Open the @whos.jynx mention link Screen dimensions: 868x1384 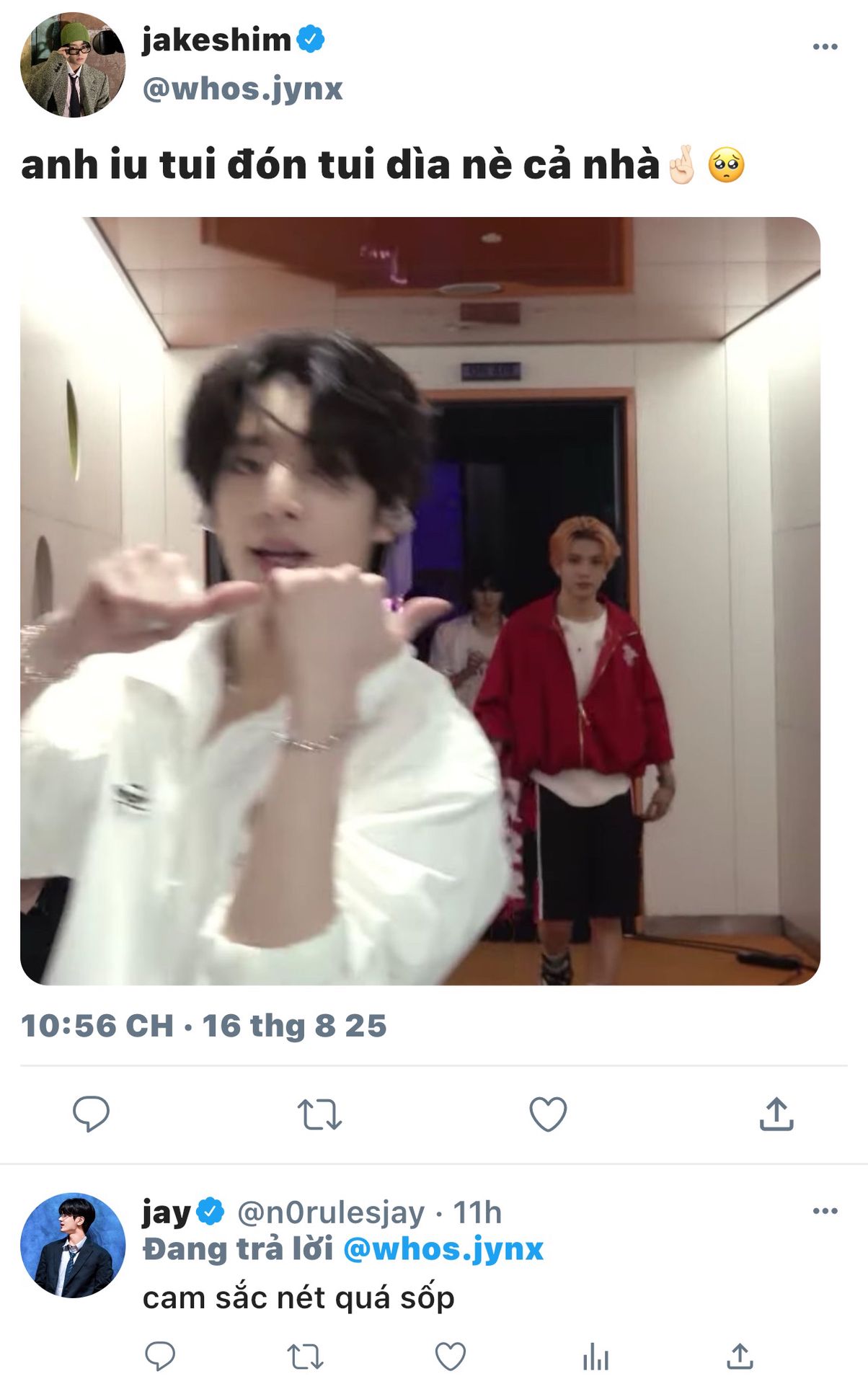443,1249
